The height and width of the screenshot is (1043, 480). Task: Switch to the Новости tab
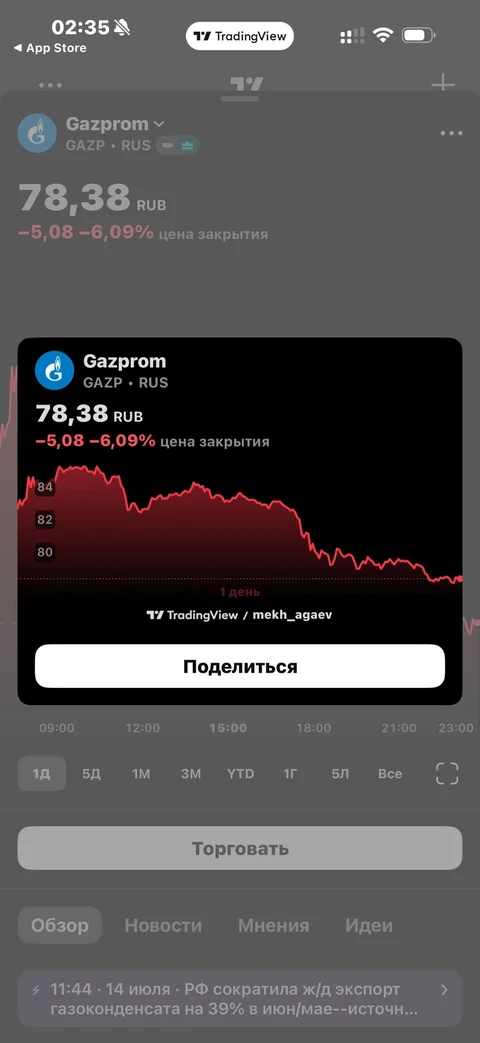tap(163, 925)
